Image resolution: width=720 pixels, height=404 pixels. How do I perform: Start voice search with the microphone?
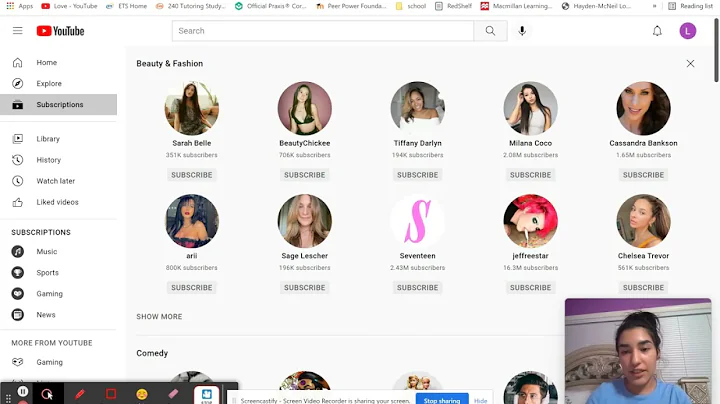(522, 31)
